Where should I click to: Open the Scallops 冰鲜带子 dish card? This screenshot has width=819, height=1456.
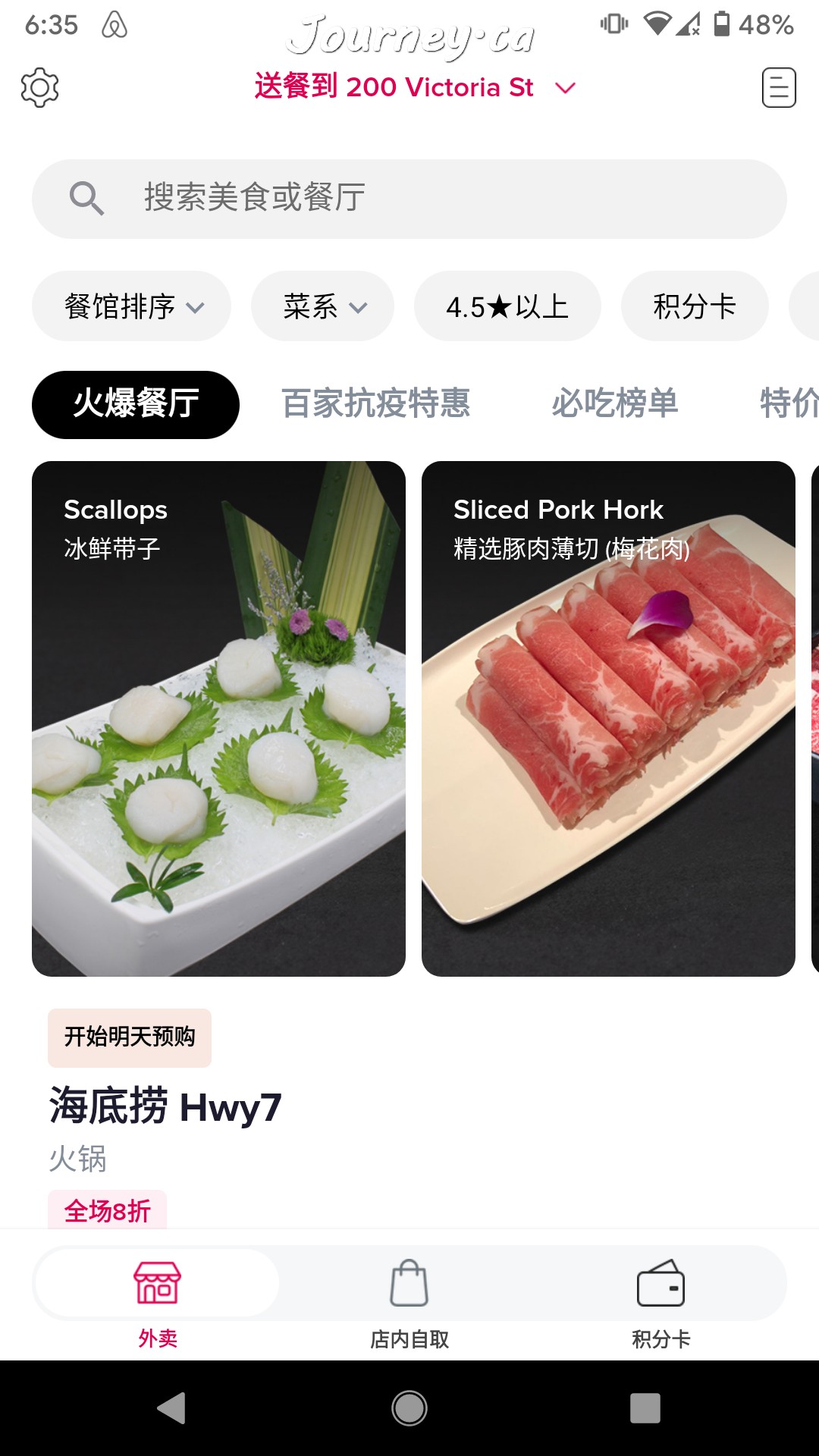(x=218, y=718)
